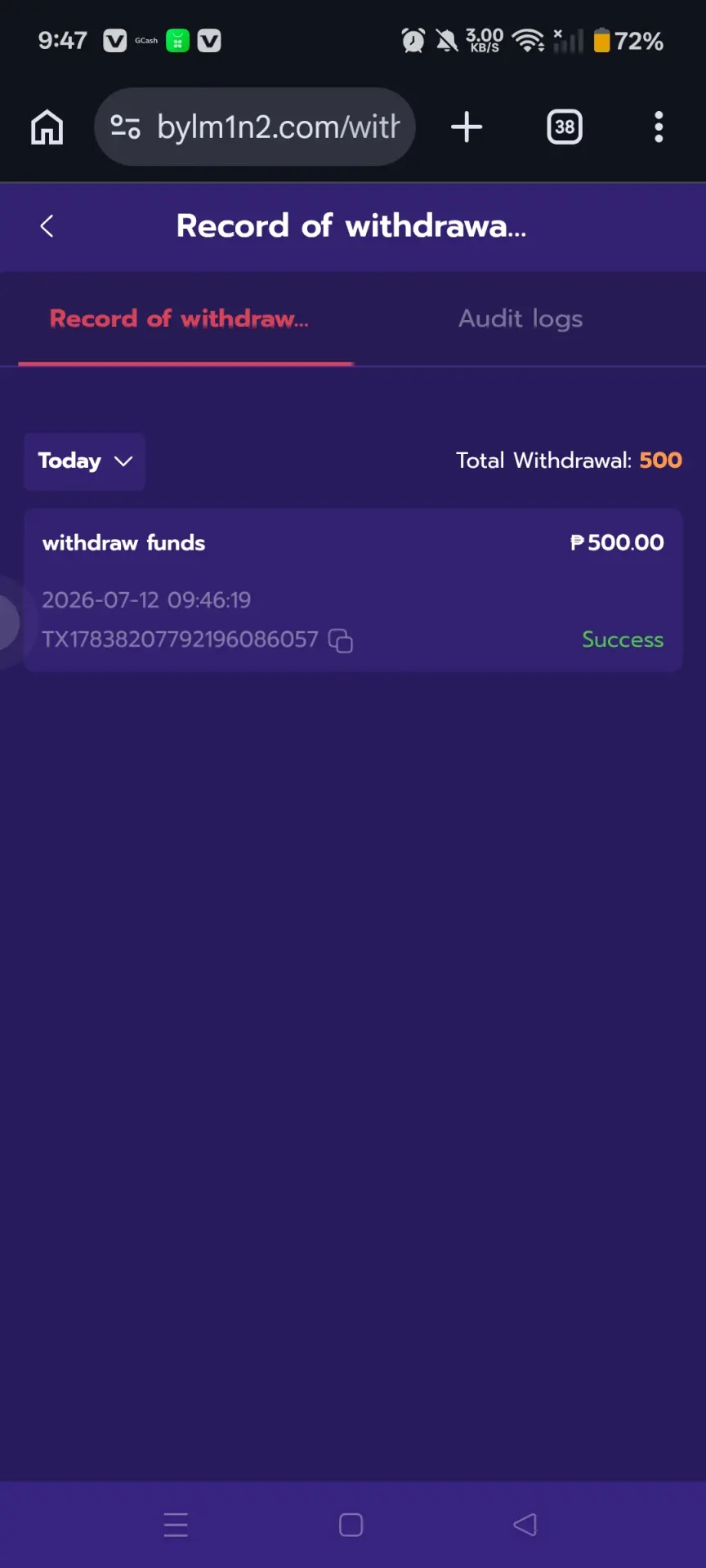Viewport: 706px width, 1568px height.
Task: View the 38 open browser tabs
Action: pos(564,127)
